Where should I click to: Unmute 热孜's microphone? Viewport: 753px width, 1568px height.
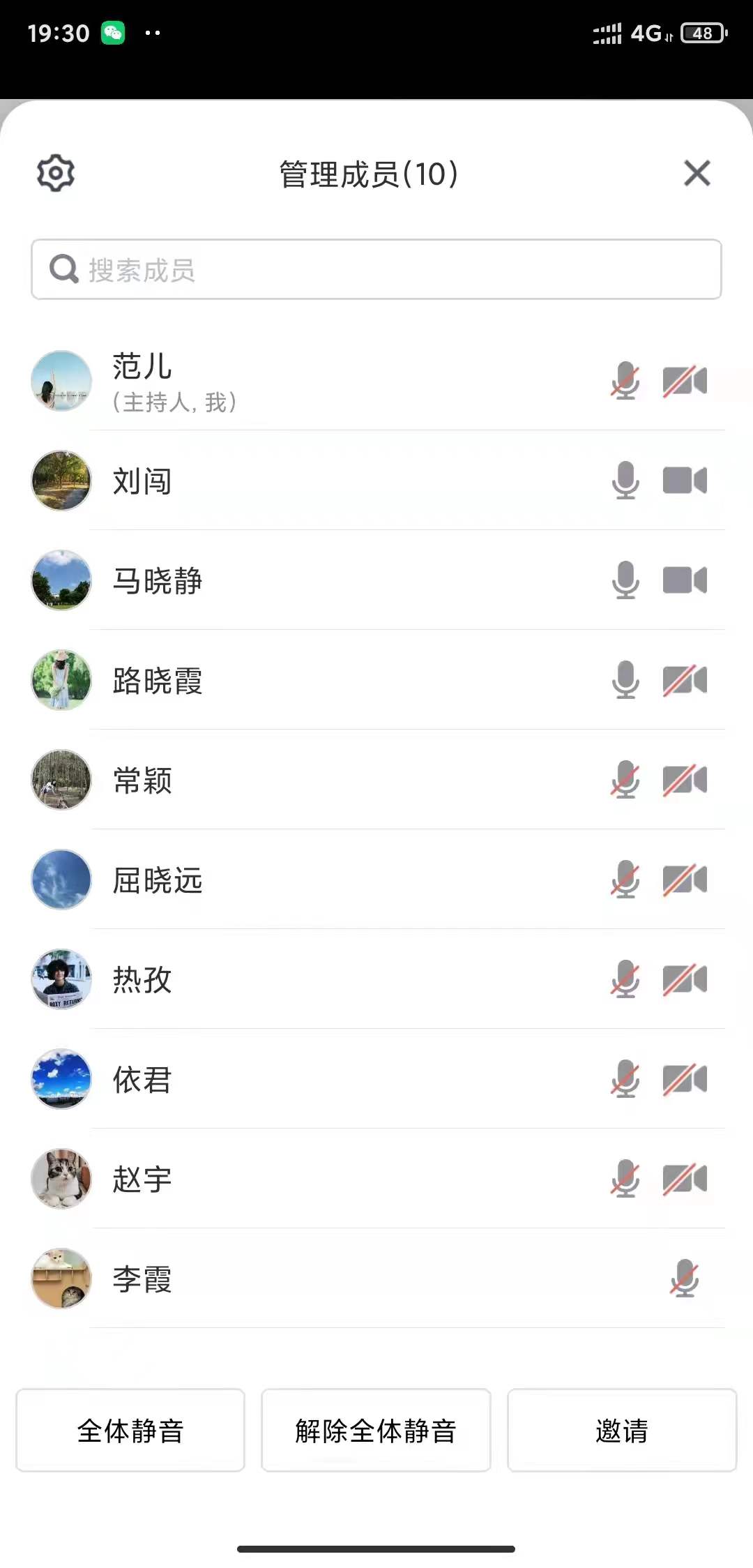pos(625,979)
